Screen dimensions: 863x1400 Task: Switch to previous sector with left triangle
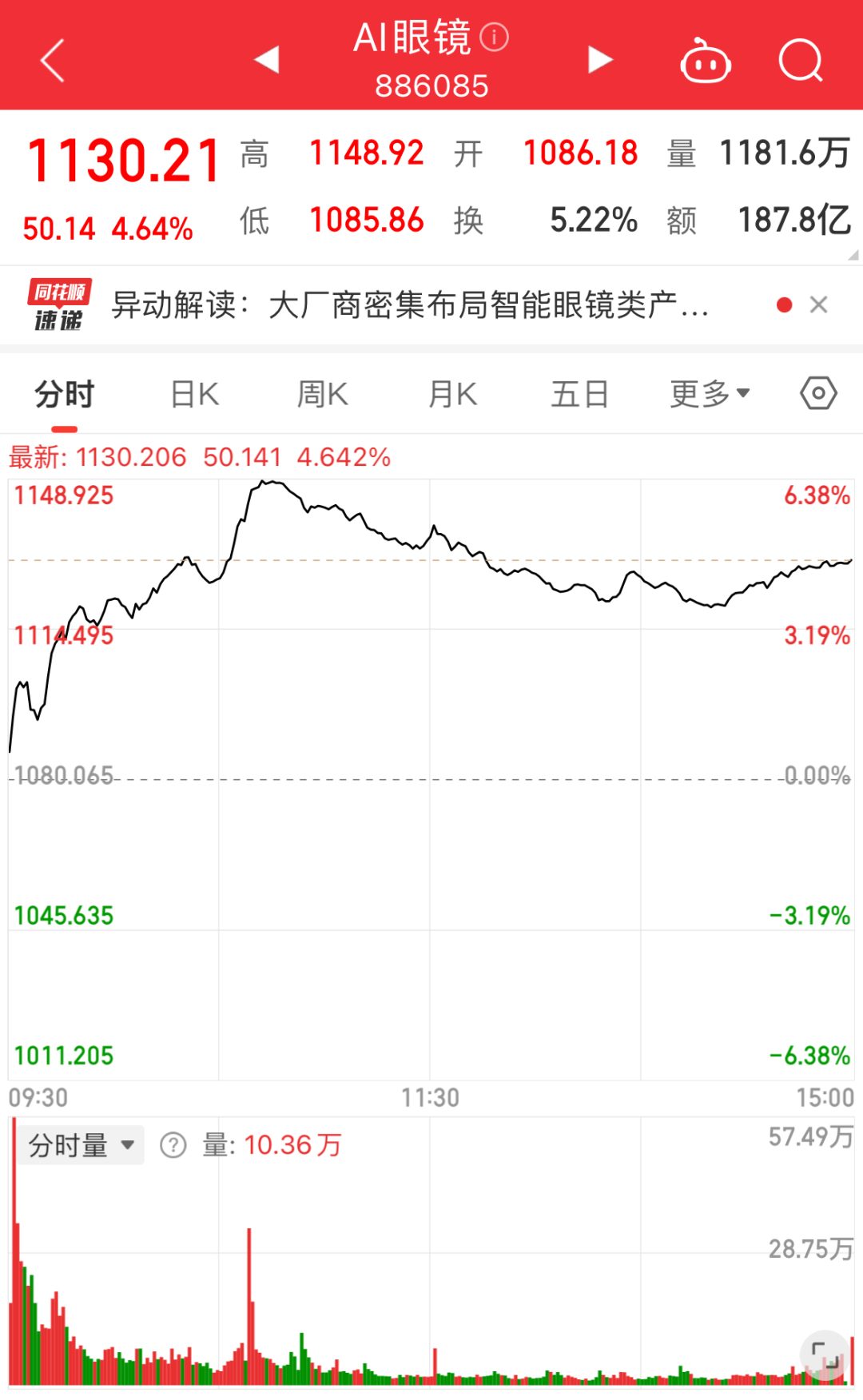267,60
